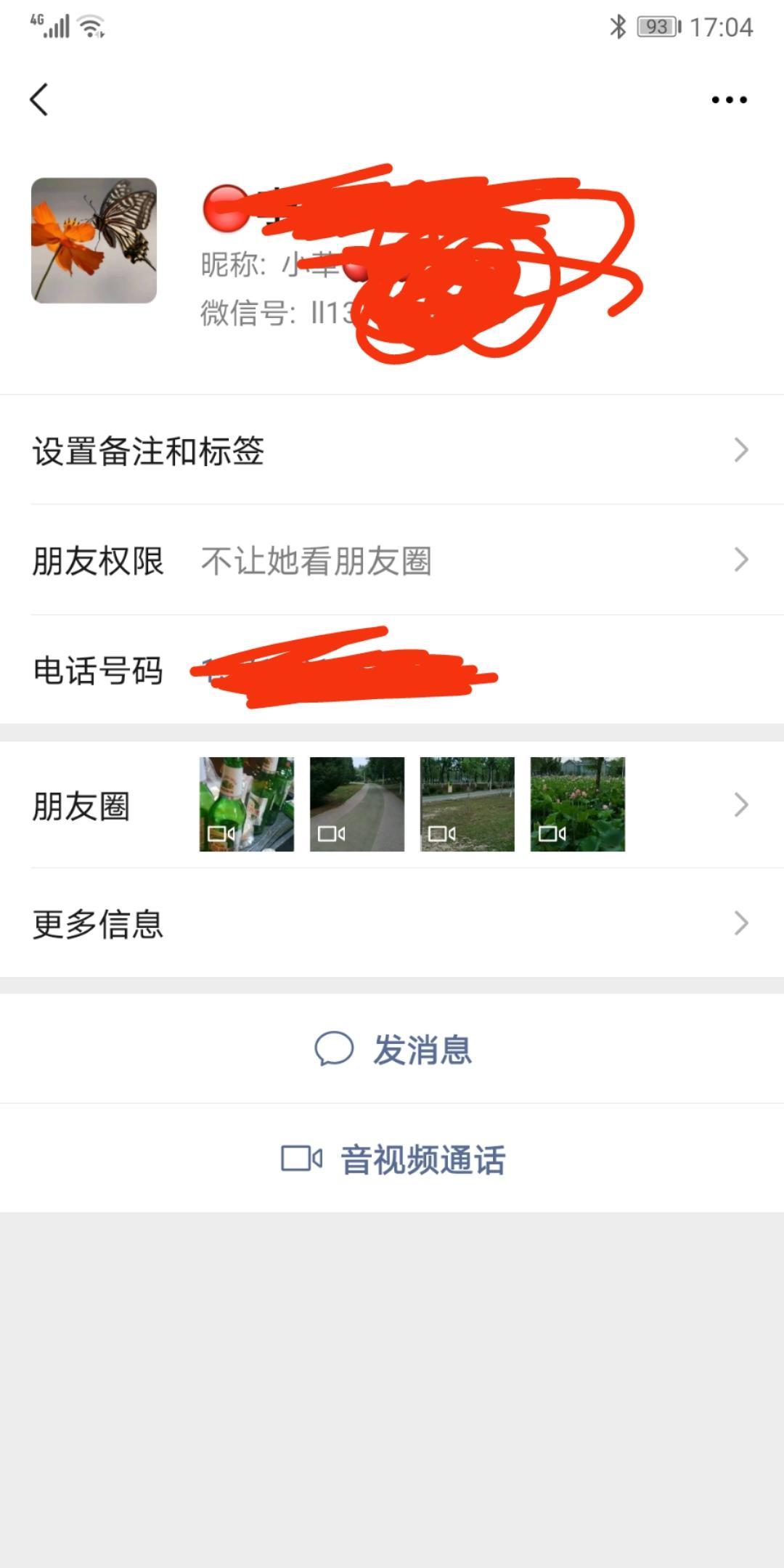View the butterfly profile avatar
Screen dimensions: 784x1568
(x=94, y=240)
